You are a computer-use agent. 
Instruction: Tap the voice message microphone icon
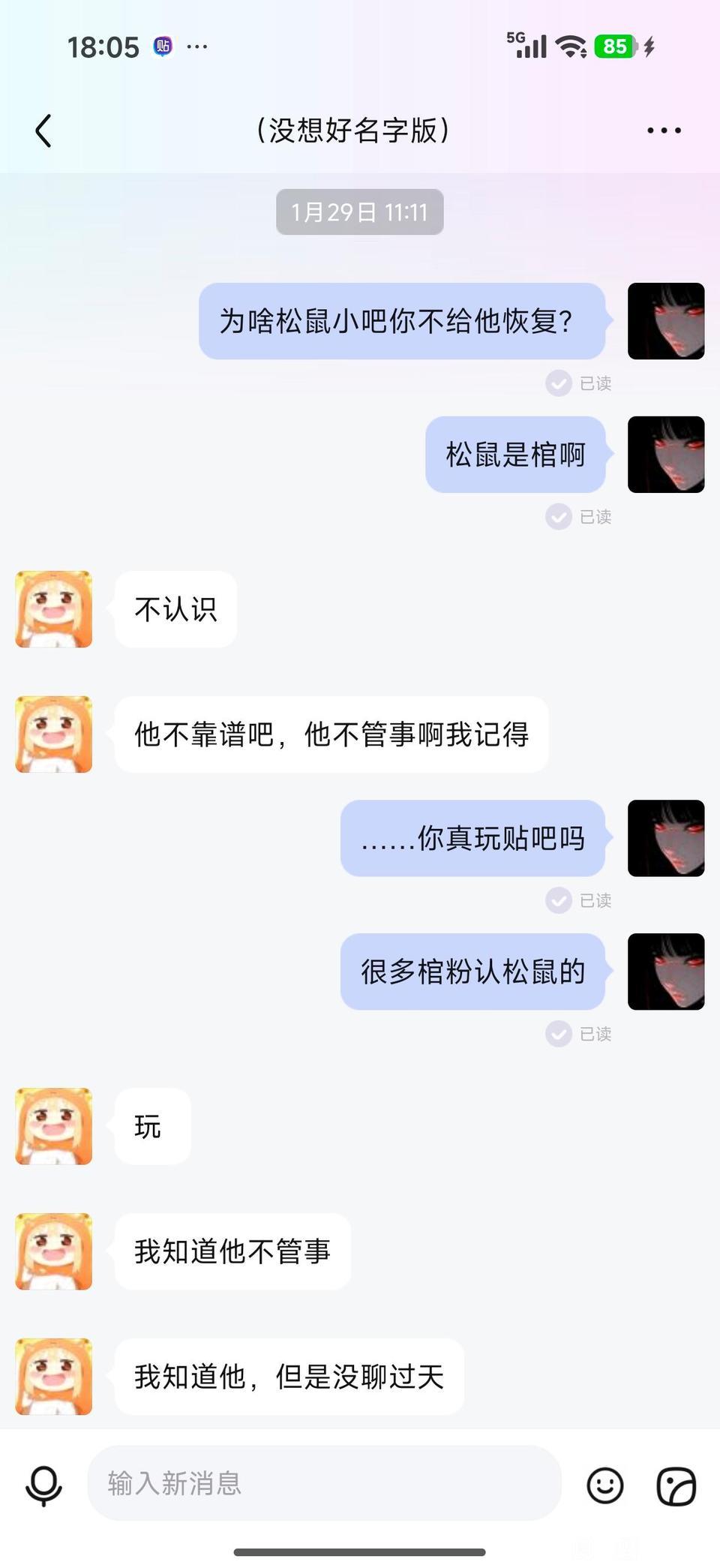[x=43, y=1485]
